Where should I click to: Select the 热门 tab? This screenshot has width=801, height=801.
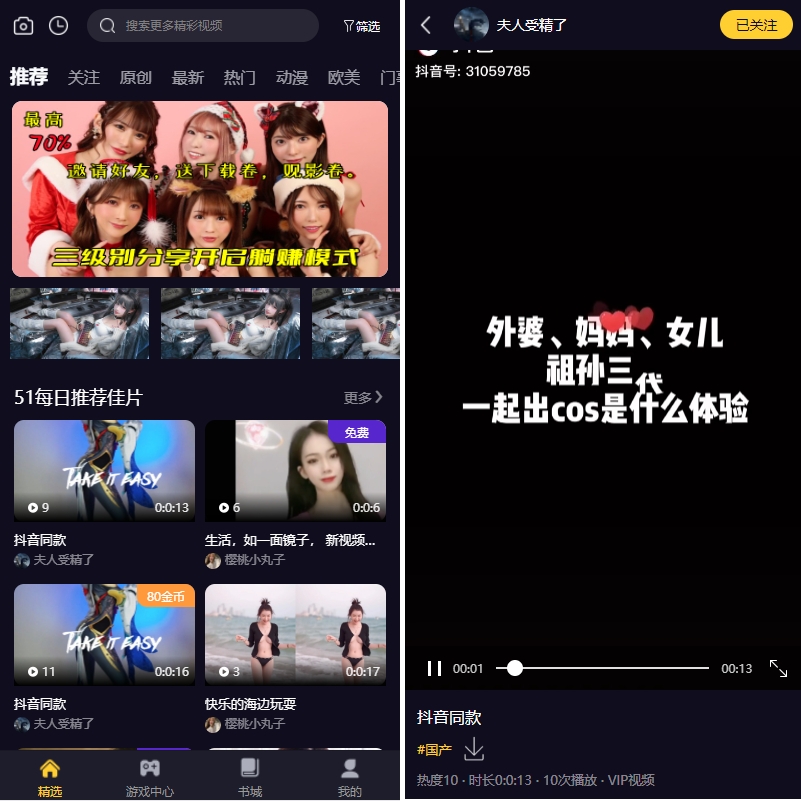[x=239, y=77]
